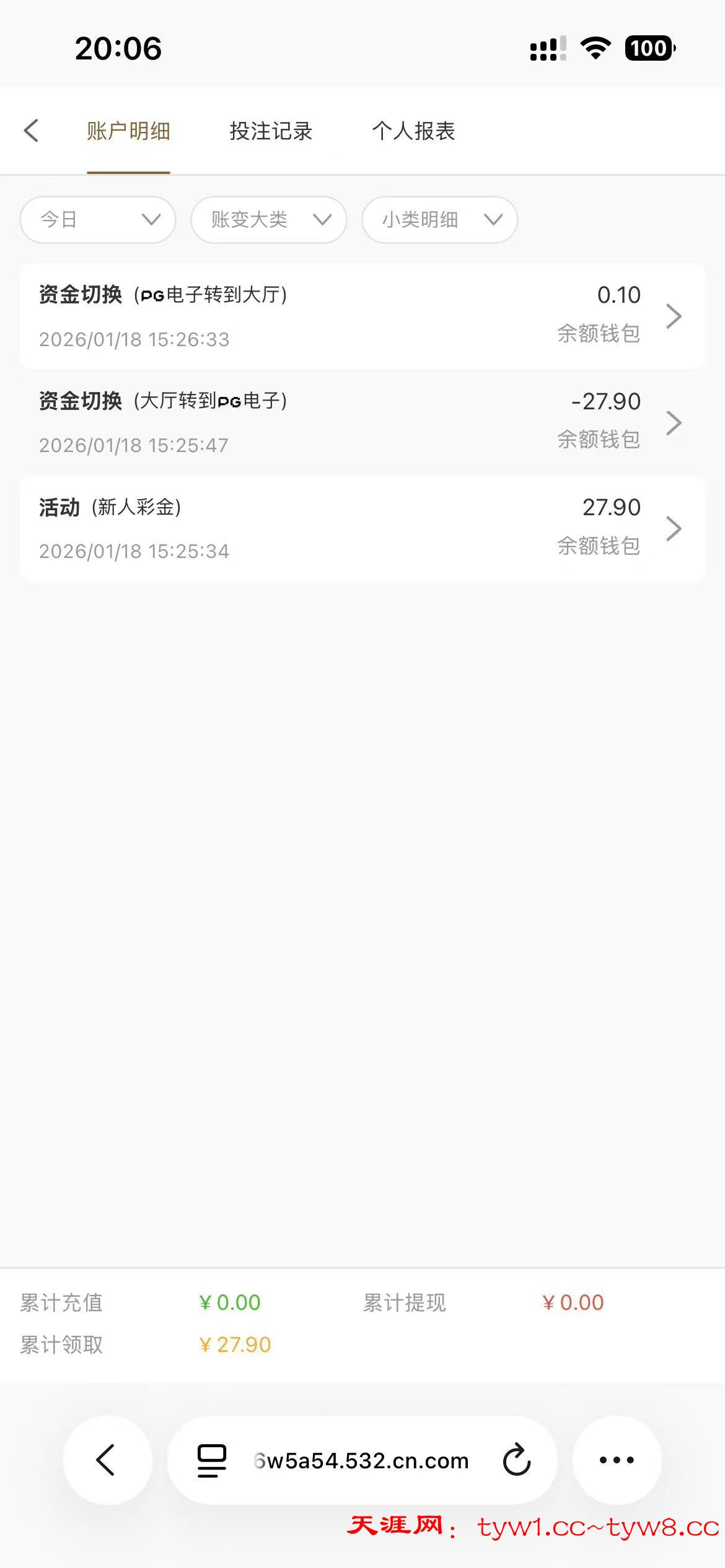Tap the browser back button
This screenshot has width=725, height=1568.
107,1460
